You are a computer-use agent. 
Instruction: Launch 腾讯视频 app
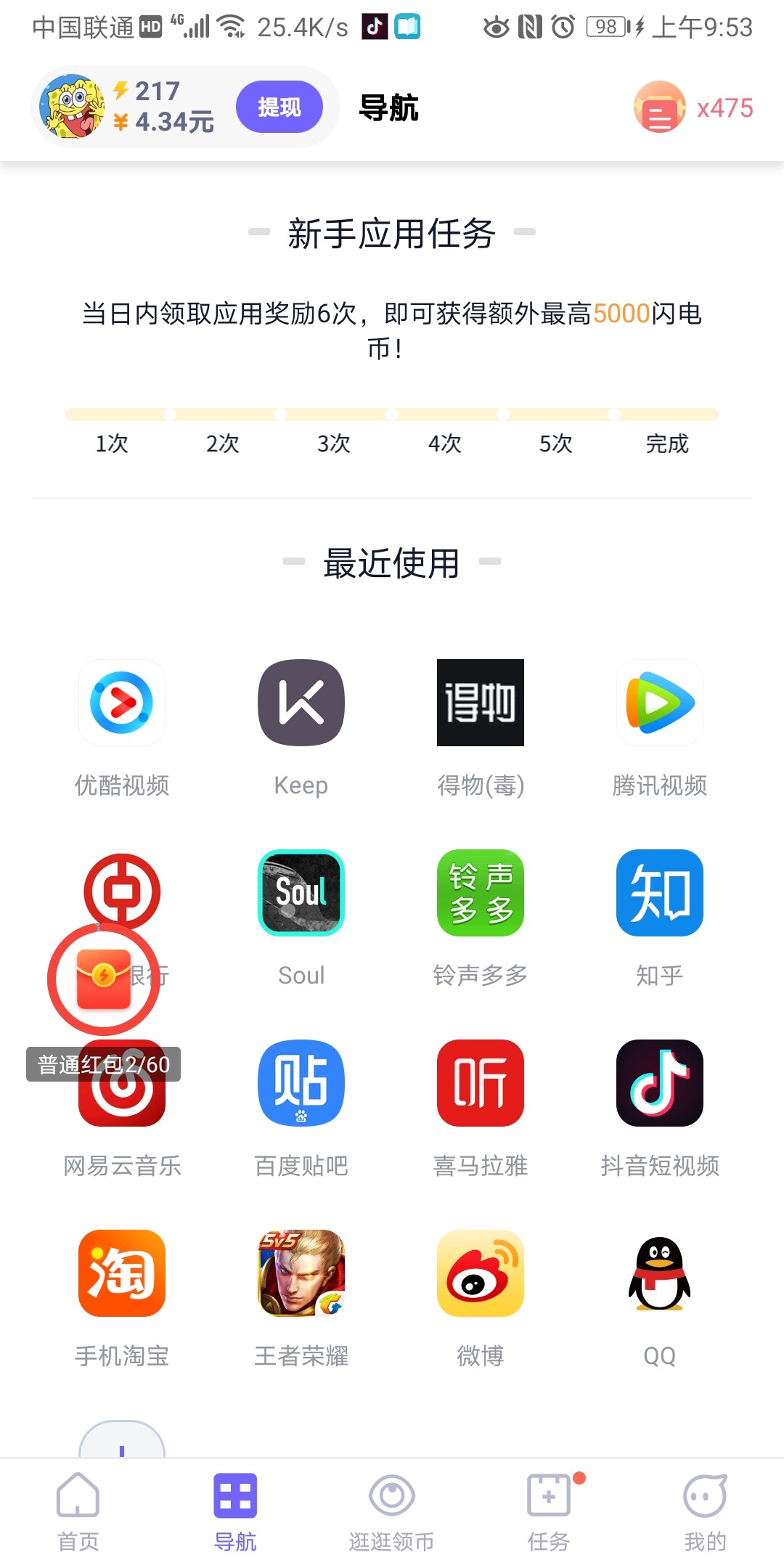[x=659, y=703]
